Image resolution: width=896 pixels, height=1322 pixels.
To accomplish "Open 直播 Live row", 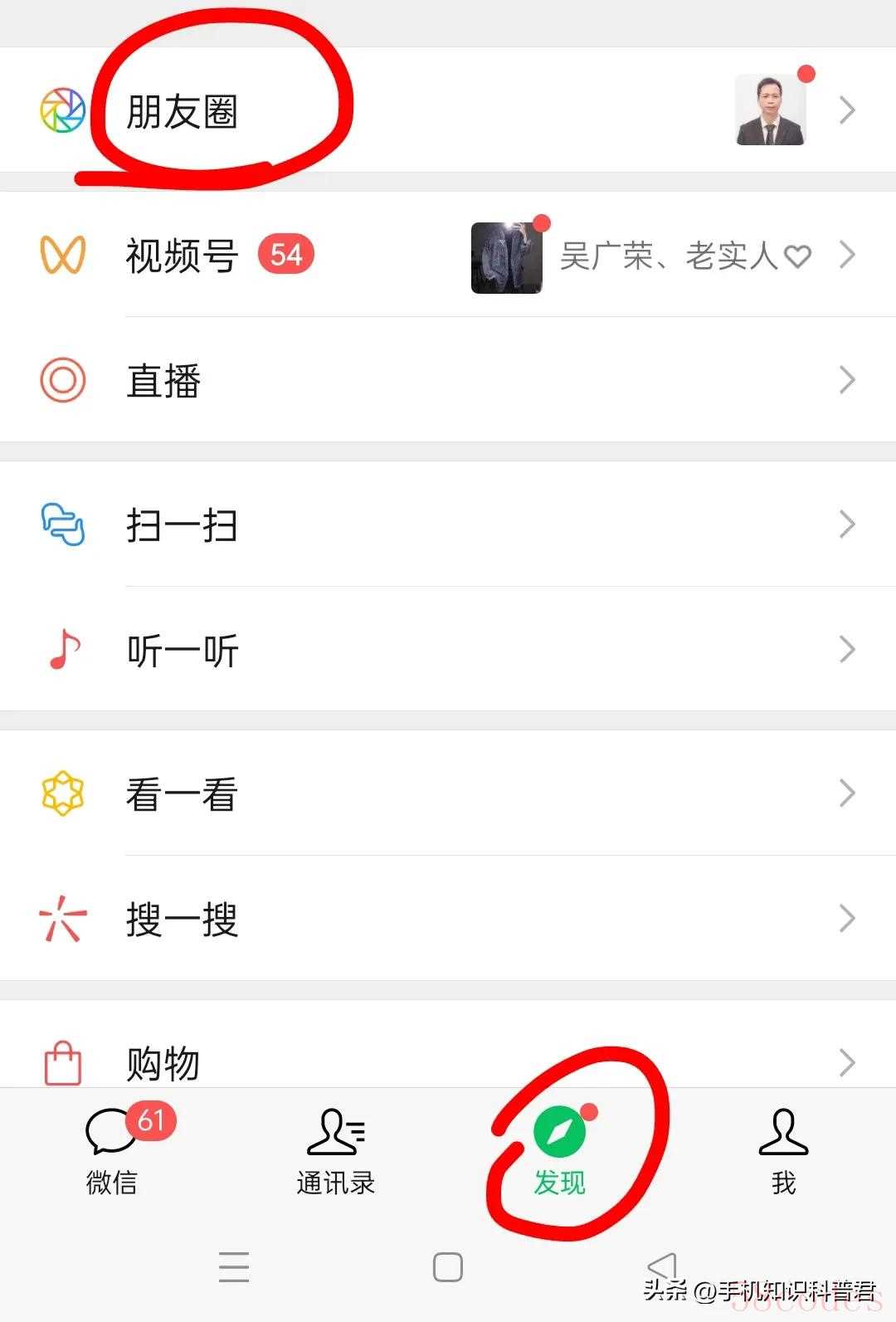I will [x=163, y=381].
